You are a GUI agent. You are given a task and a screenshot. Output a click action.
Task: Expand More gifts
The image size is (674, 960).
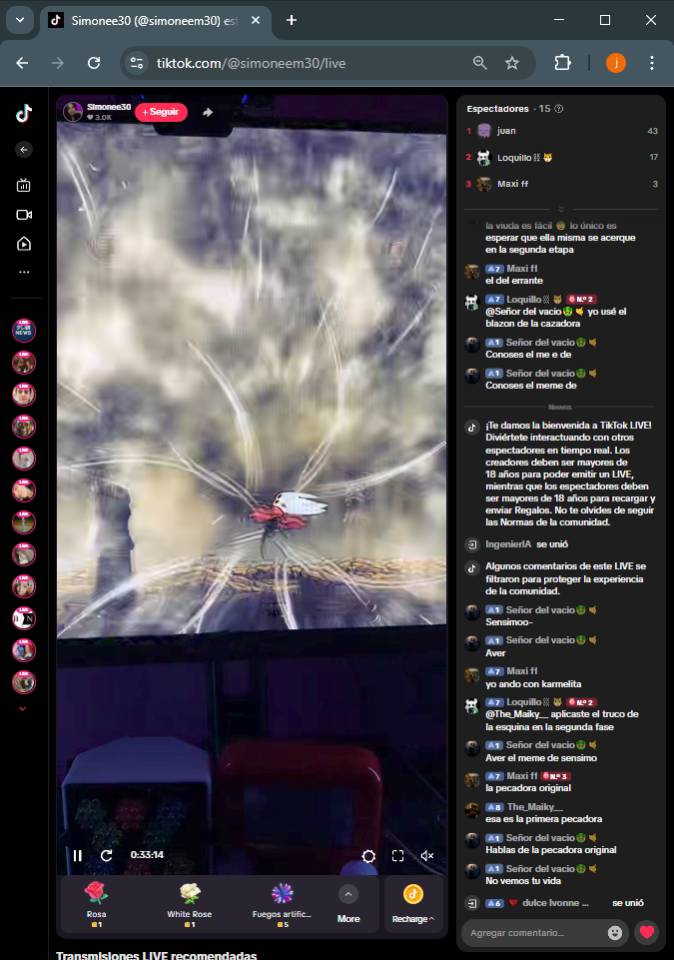click(x=348, y=902)
